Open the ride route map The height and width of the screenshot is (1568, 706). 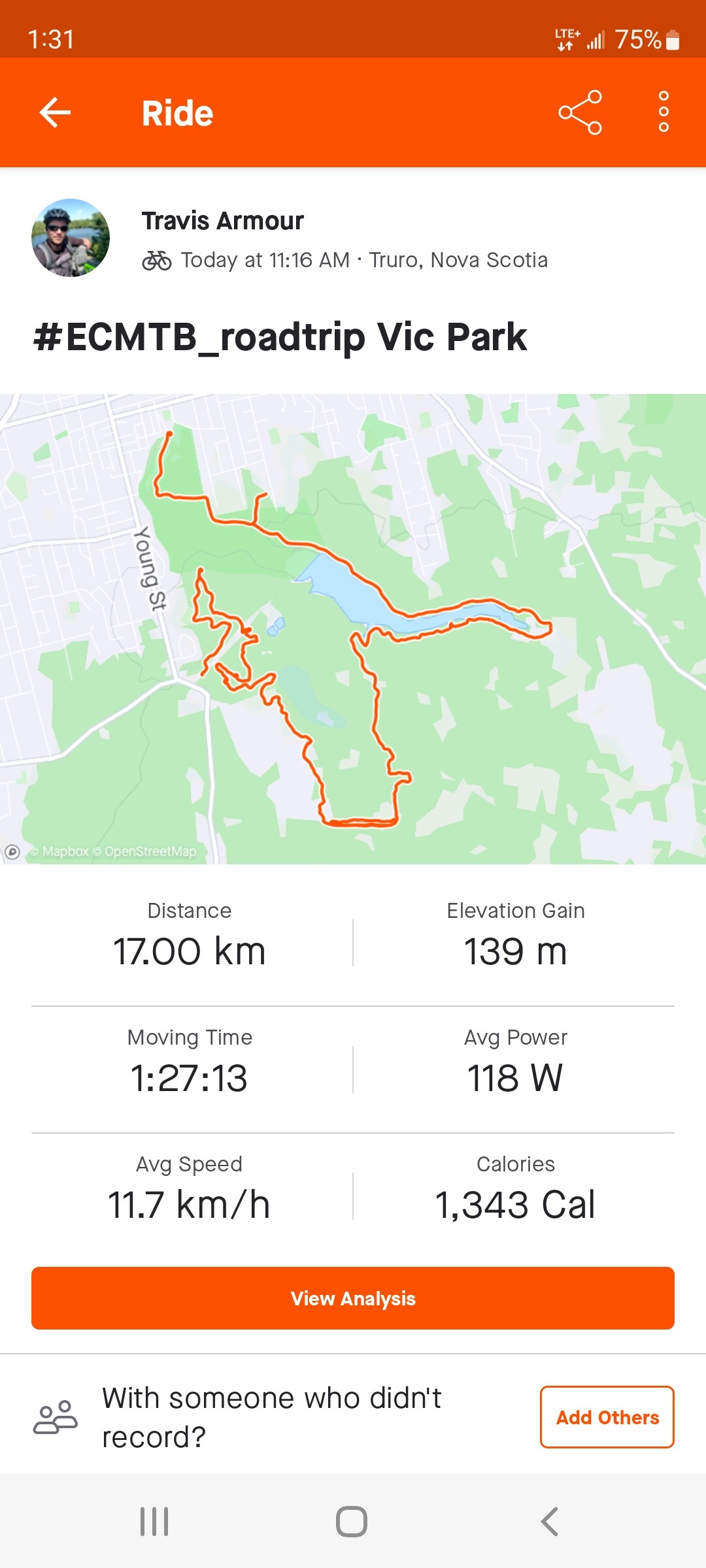pos(353,629)
